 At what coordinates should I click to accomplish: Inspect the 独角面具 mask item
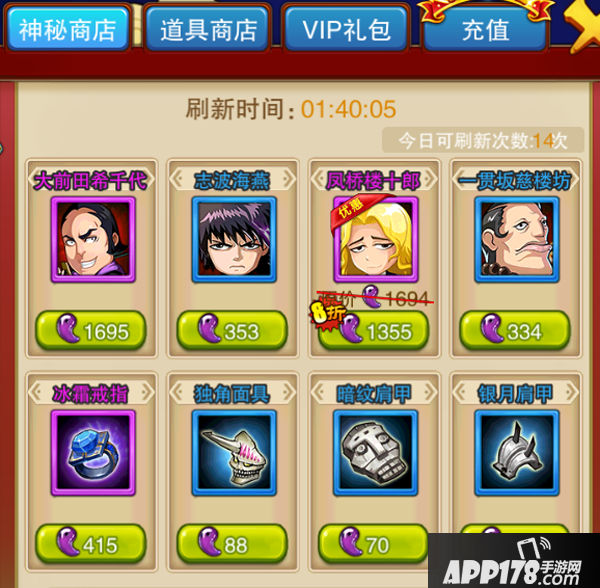tap(232, 452)
